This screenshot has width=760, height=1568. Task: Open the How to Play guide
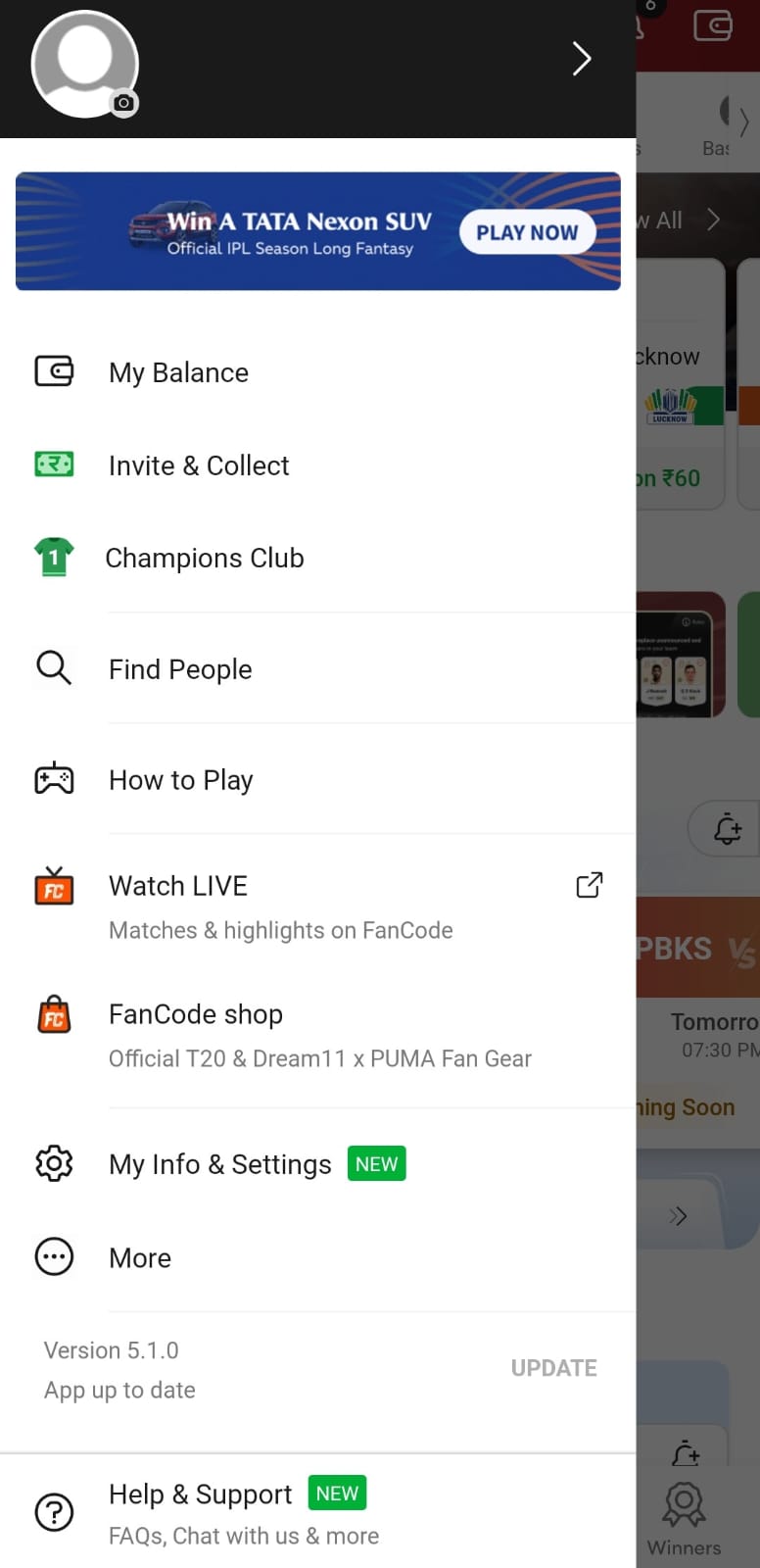(x=181, y=780)
